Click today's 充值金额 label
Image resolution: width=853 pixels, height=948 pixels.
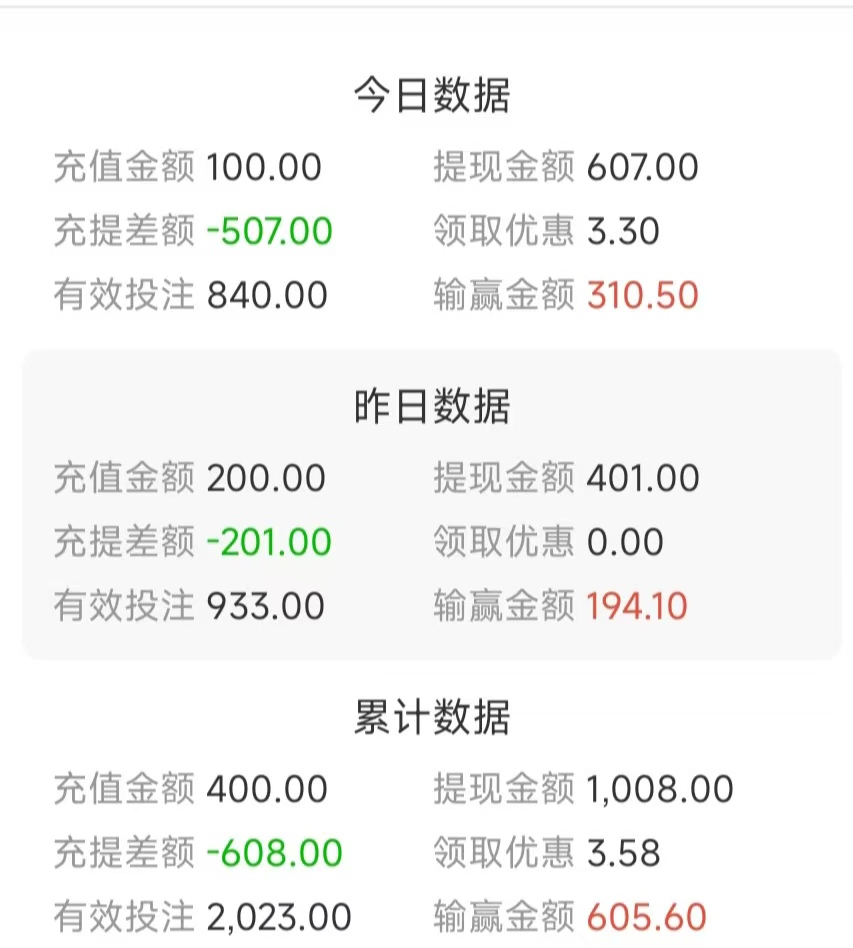(x=122, y=167)
